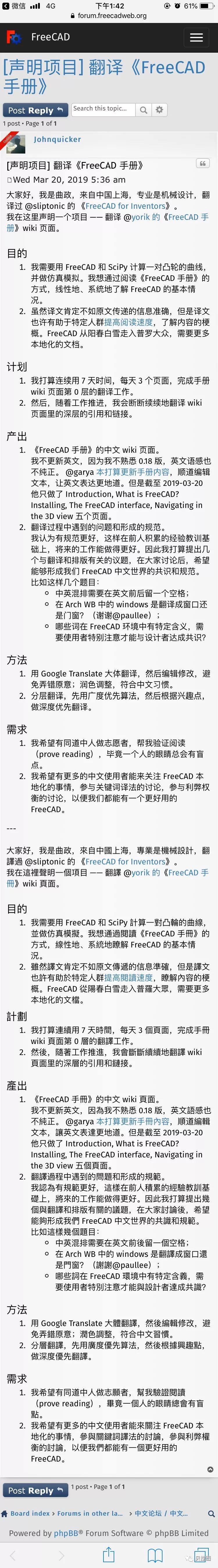Quote Johnquicker's post
The width and height of the screenshot is (218, 1568).
tap(203, 163)
